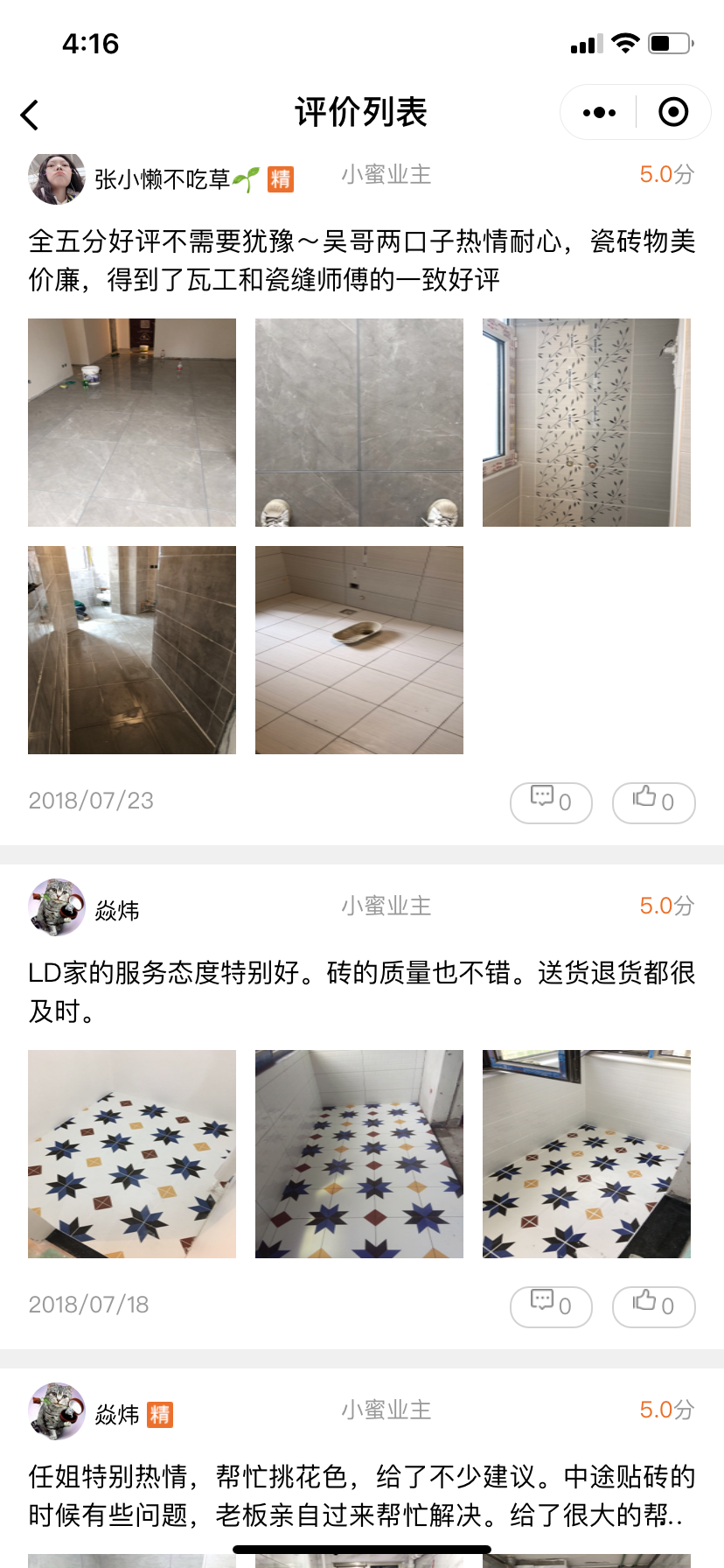Open 焱炜's avatar on the 任姐 review
This screenshot has height=1568, width=724.
(57, 1411)
